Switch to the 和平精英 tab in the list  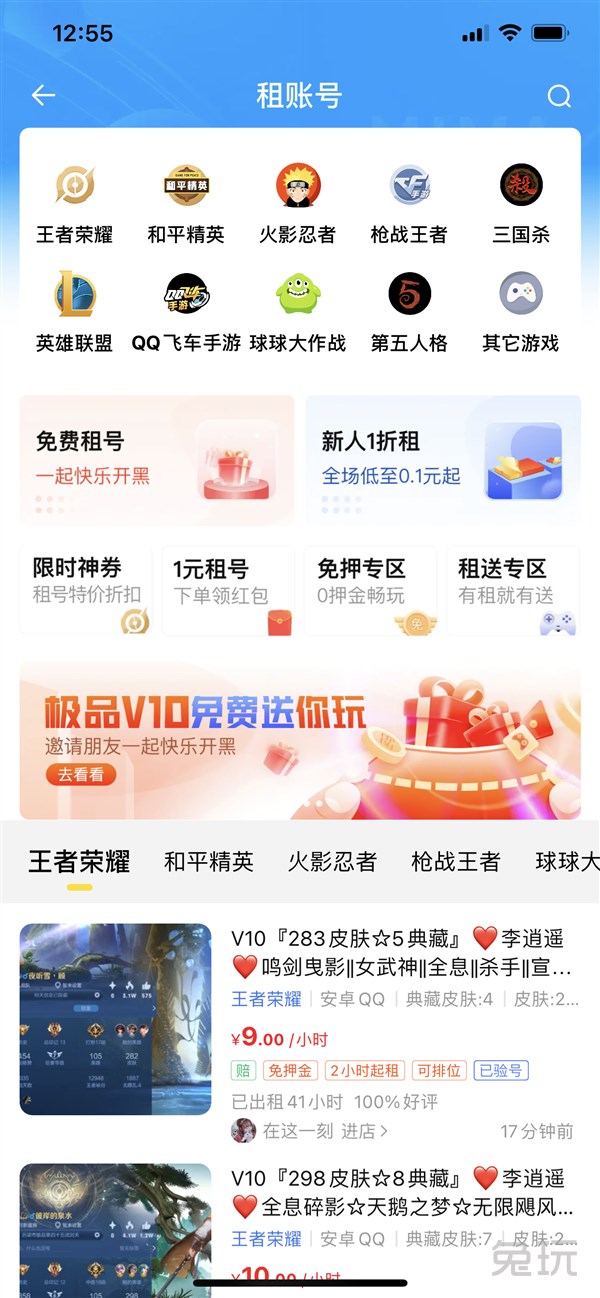[208, 862]
